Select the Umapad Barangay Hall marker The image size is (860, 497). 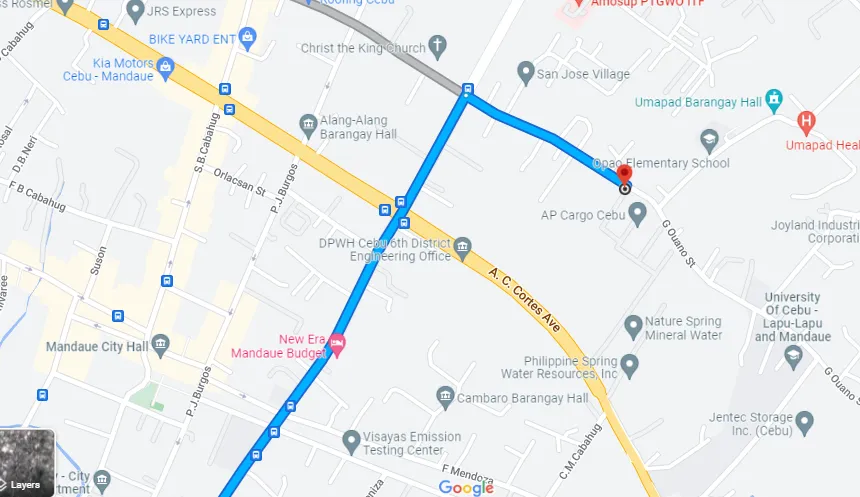pos(774,99)
